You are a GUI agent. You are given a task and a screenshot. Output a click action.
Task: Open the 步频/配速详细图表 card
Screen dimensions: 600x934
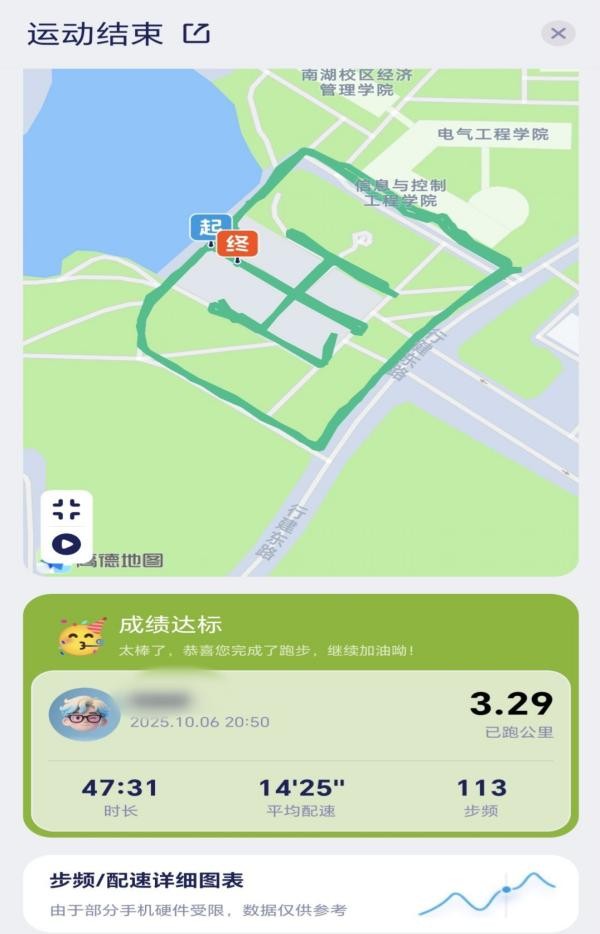click(x=300, y=893)
